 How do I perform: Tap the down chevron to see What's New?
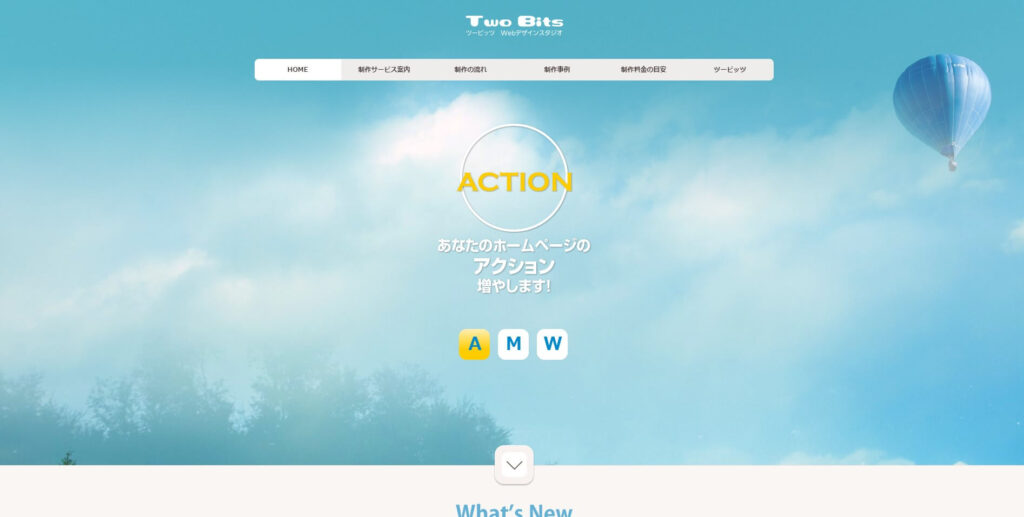514,465
